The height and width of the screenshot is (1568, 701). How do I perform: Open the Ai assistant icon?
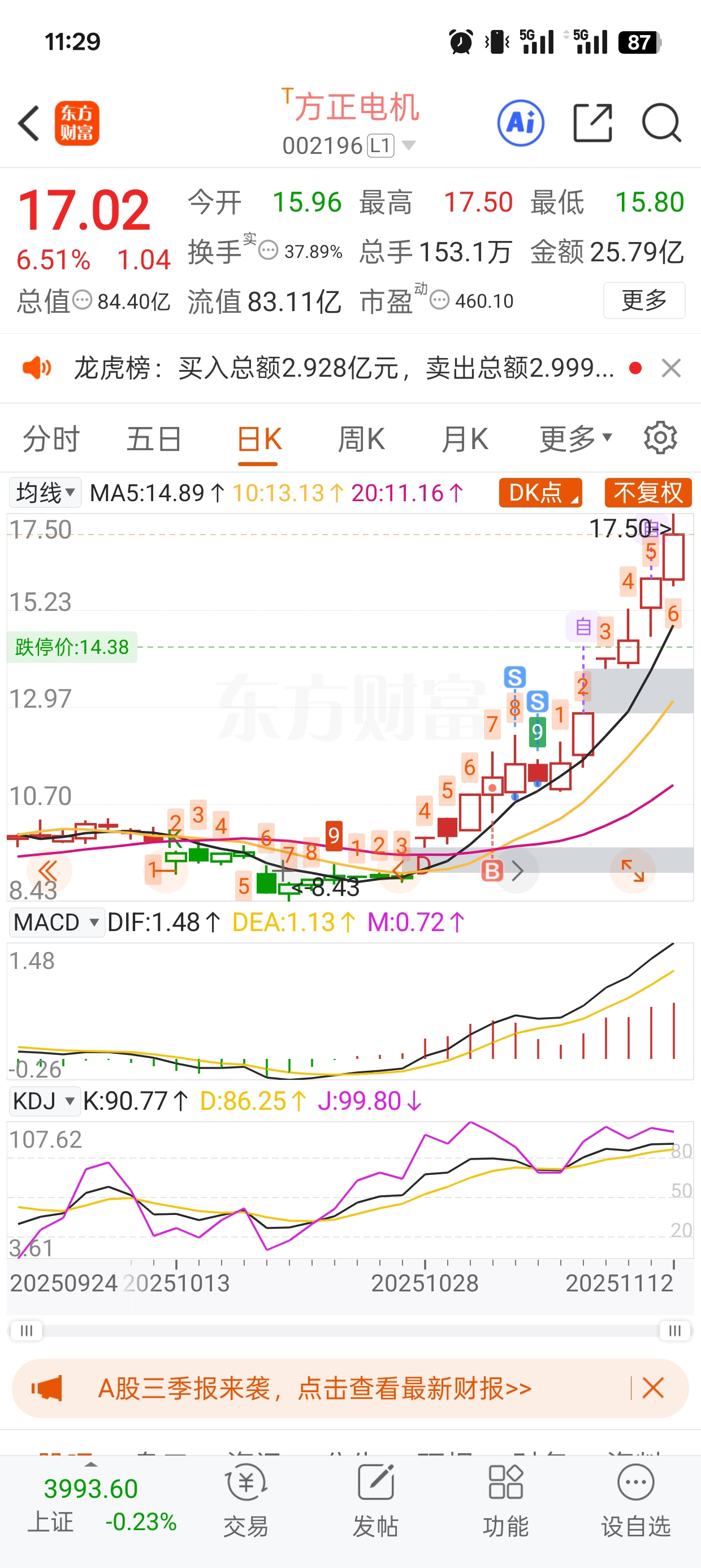click(520, 123)
